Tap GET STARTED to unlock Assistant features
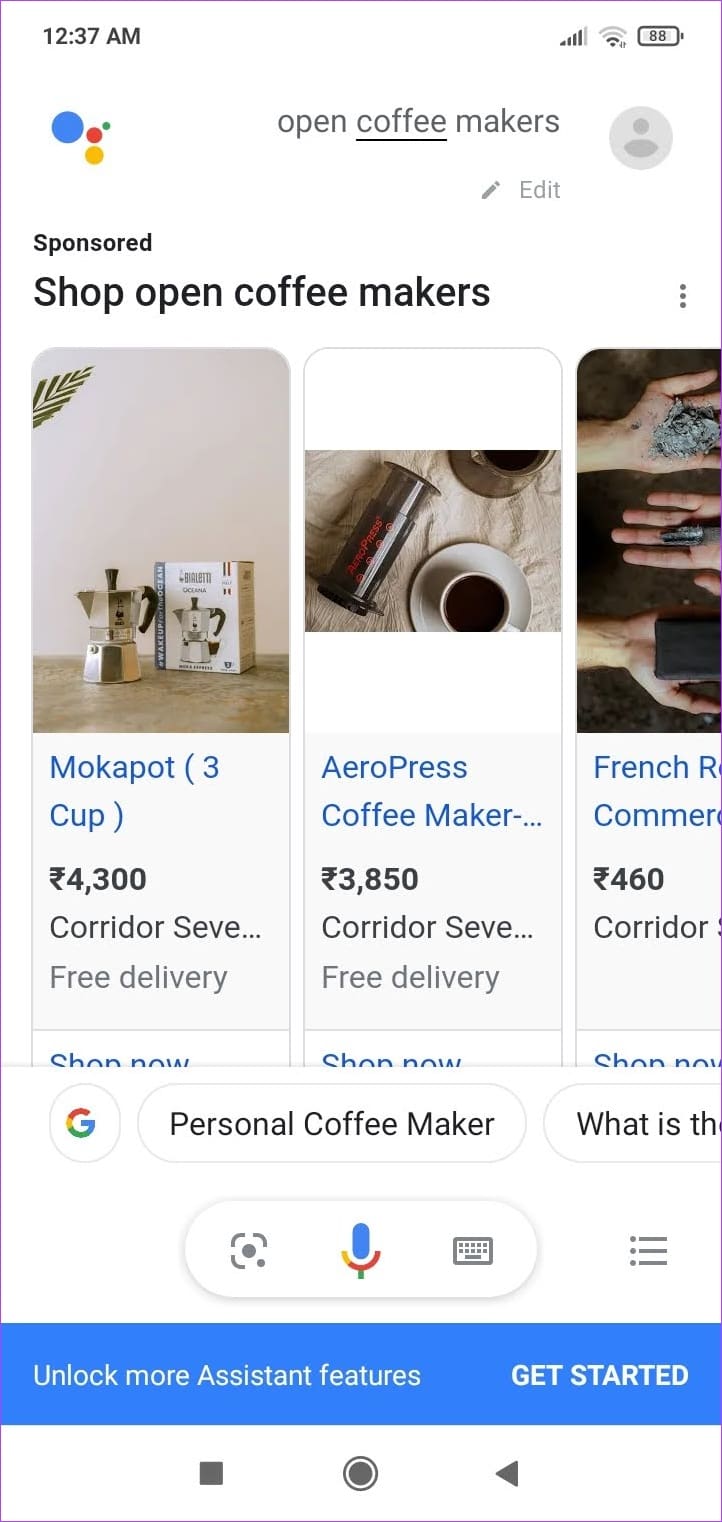Viewport: 722px width, 1522px height. click(599, 1375)
